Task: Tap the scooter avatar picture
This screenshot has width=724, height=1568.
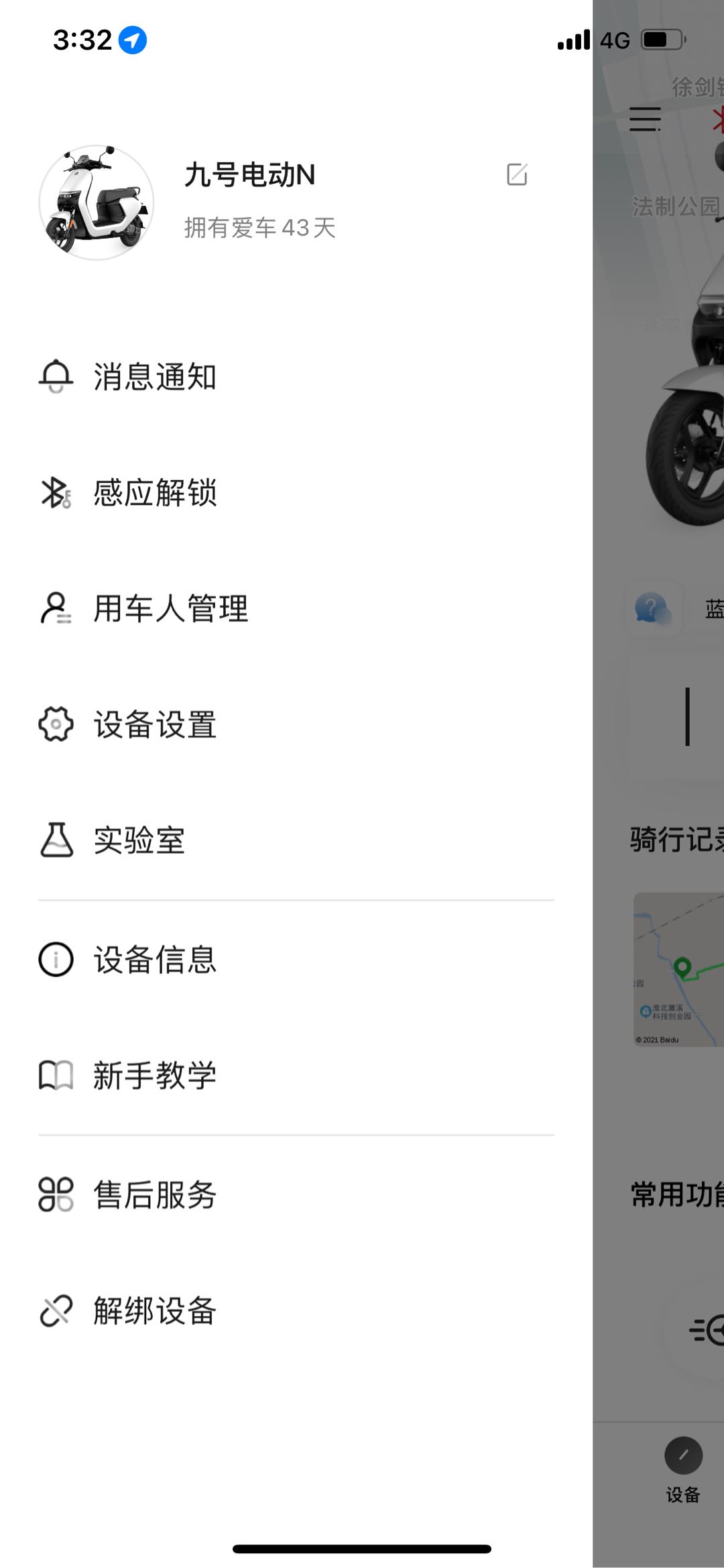Action: point(97,203)
